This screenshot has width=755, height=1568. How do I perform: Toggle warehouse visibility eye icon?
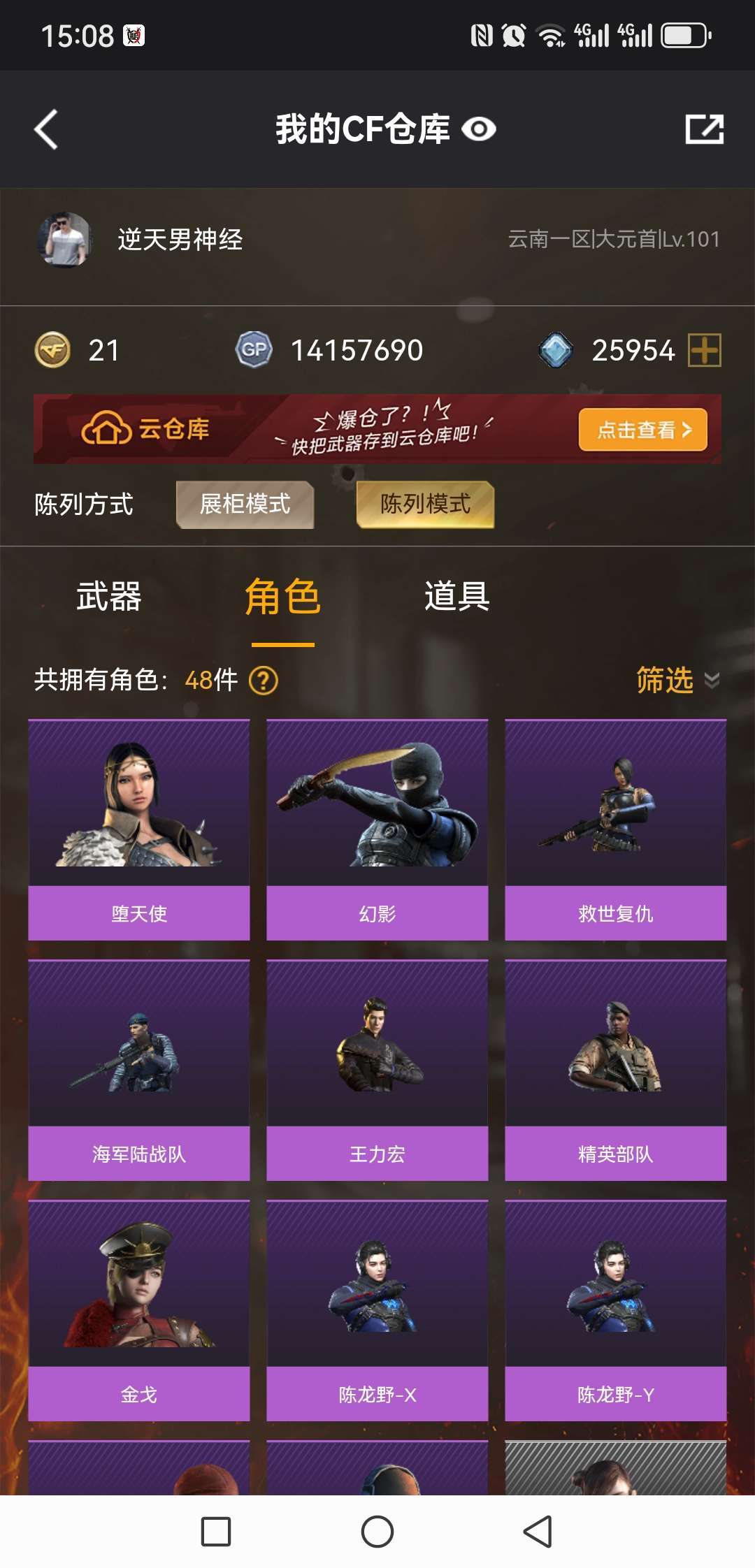pyautogui.click(x=479, y=129)
